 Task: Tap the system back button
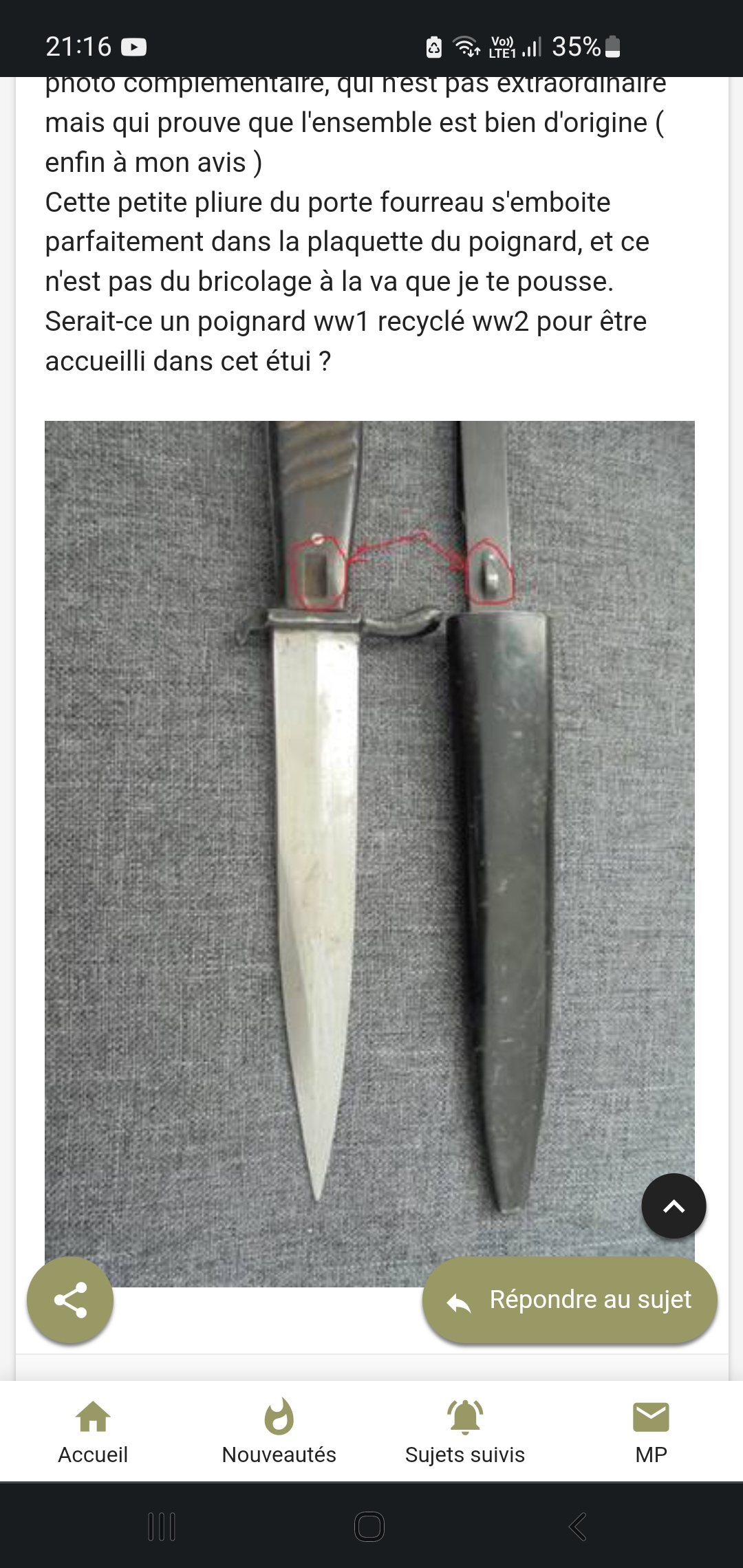click(x=578, y=1527)
